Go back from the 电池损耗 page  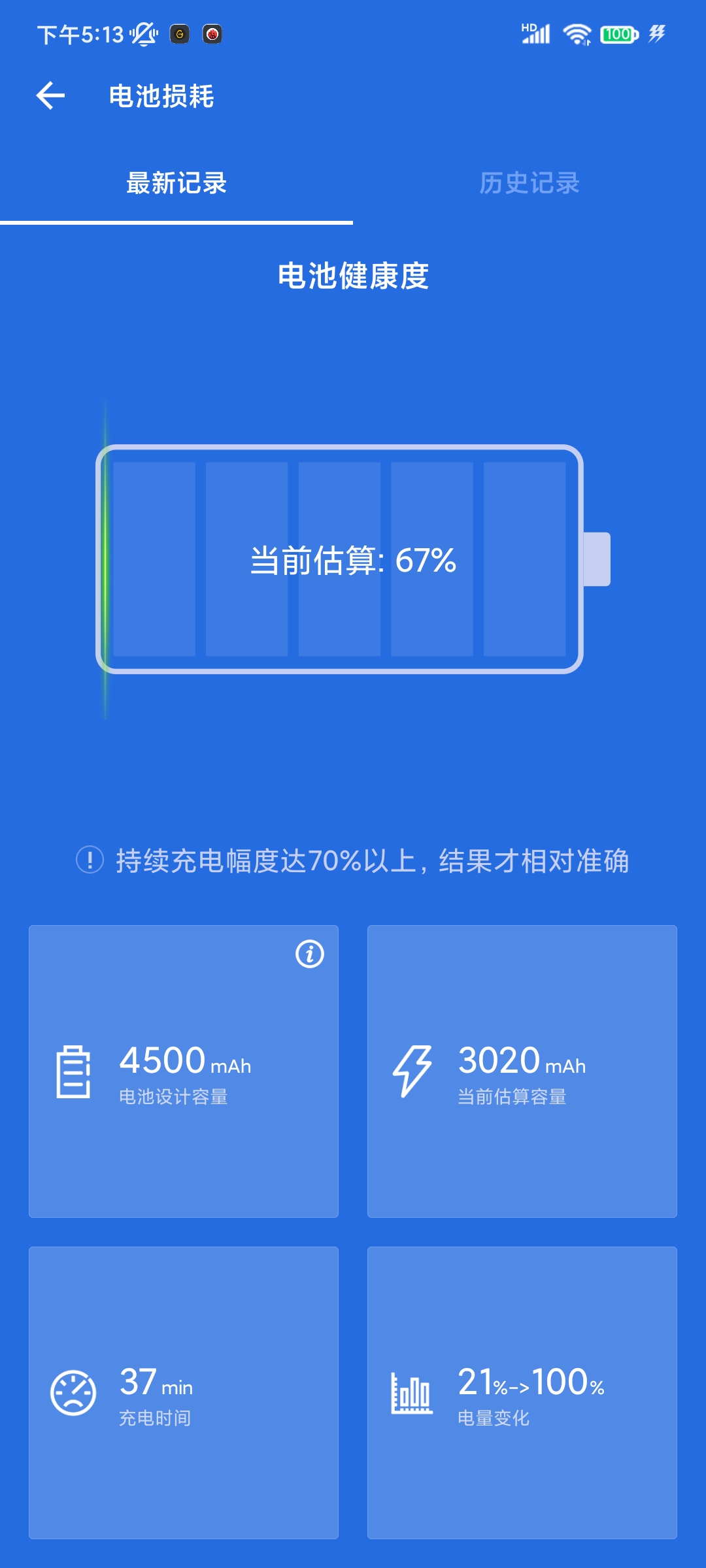click(x=50, y=96)
